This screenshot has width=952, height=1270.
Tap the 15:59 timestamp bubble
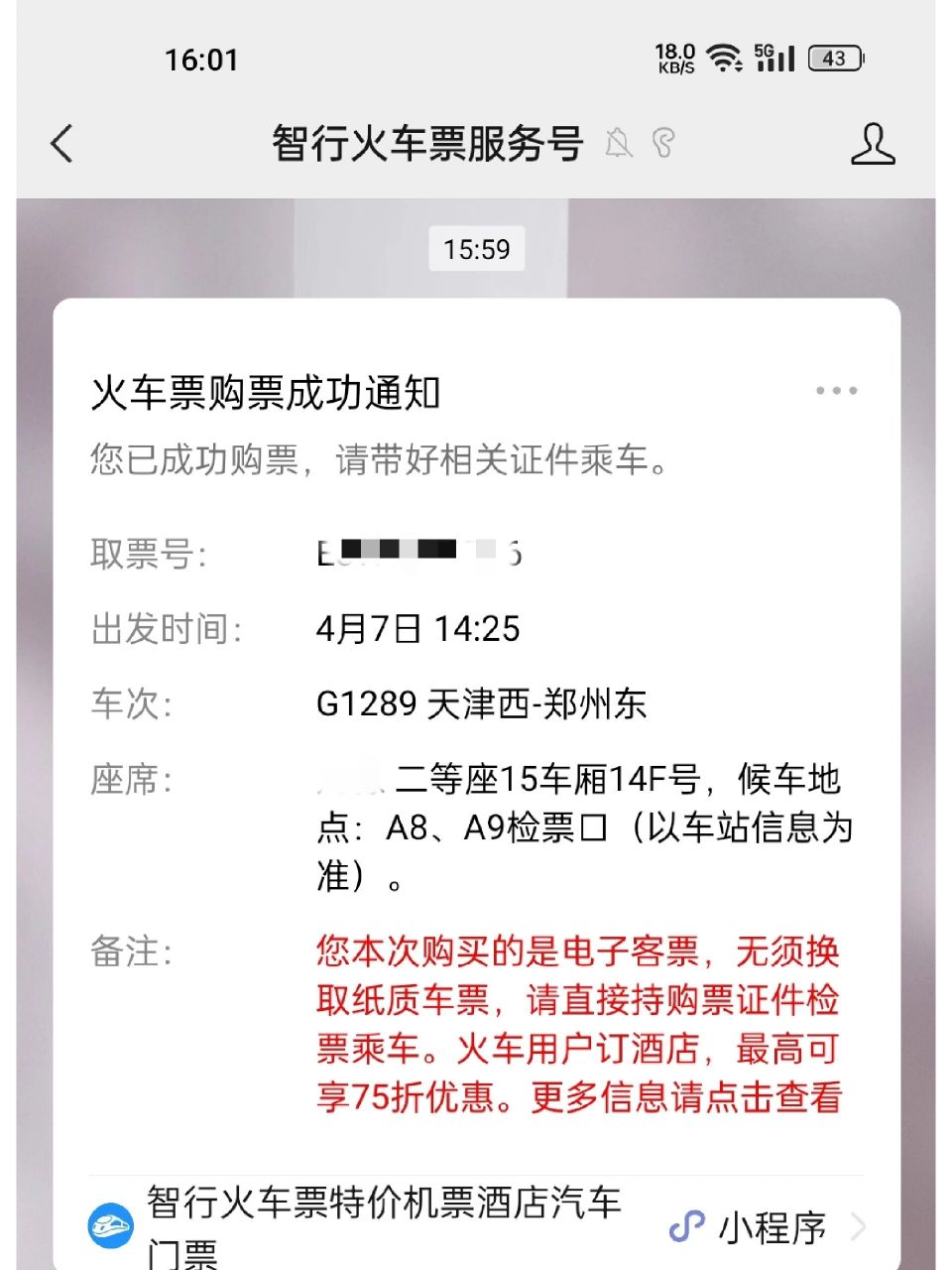pyautogui.click(x=475, y=250)
